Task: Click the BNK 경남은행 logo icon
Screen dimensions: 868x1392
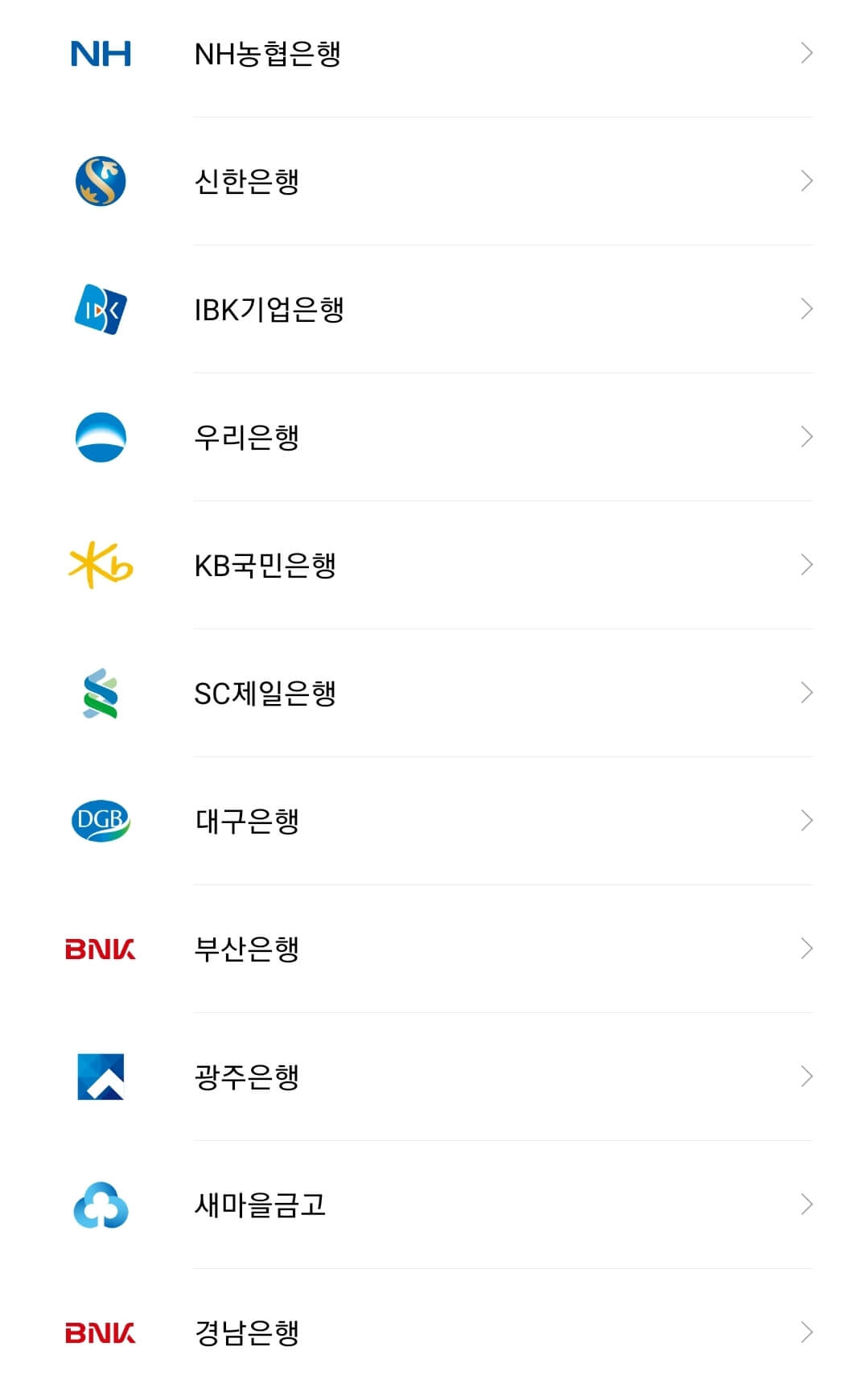Action: pyautogui.click(x=100, y=1332)
